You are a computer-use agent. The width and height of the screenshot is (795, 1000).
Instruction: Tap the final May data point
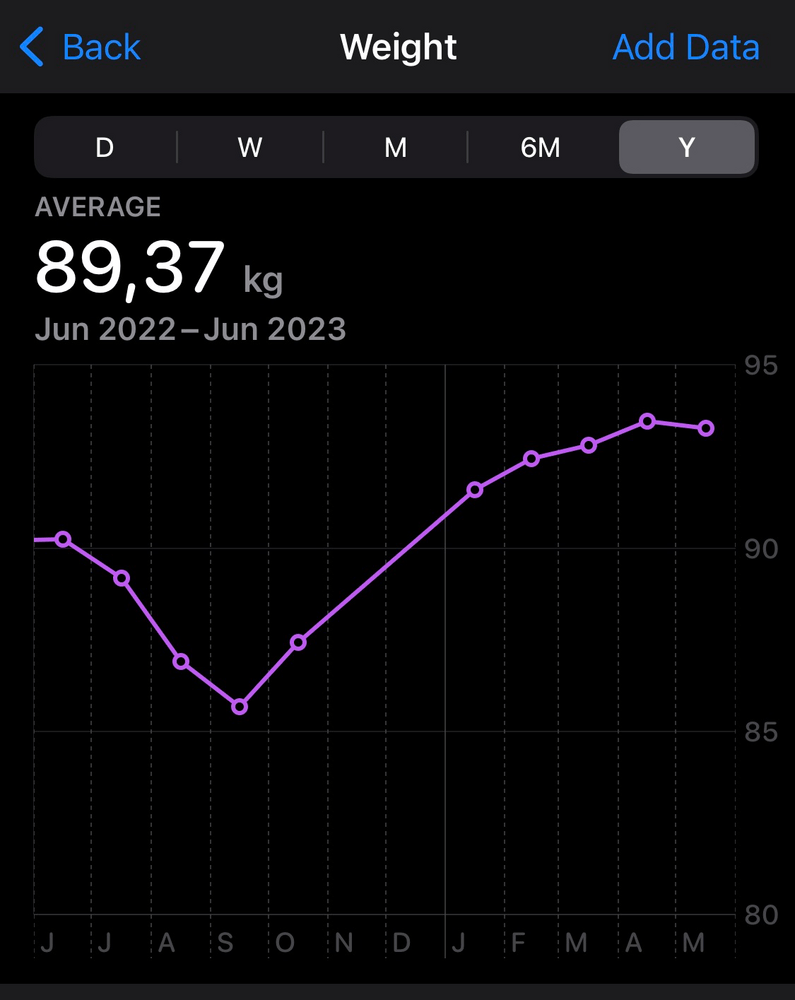706,427
